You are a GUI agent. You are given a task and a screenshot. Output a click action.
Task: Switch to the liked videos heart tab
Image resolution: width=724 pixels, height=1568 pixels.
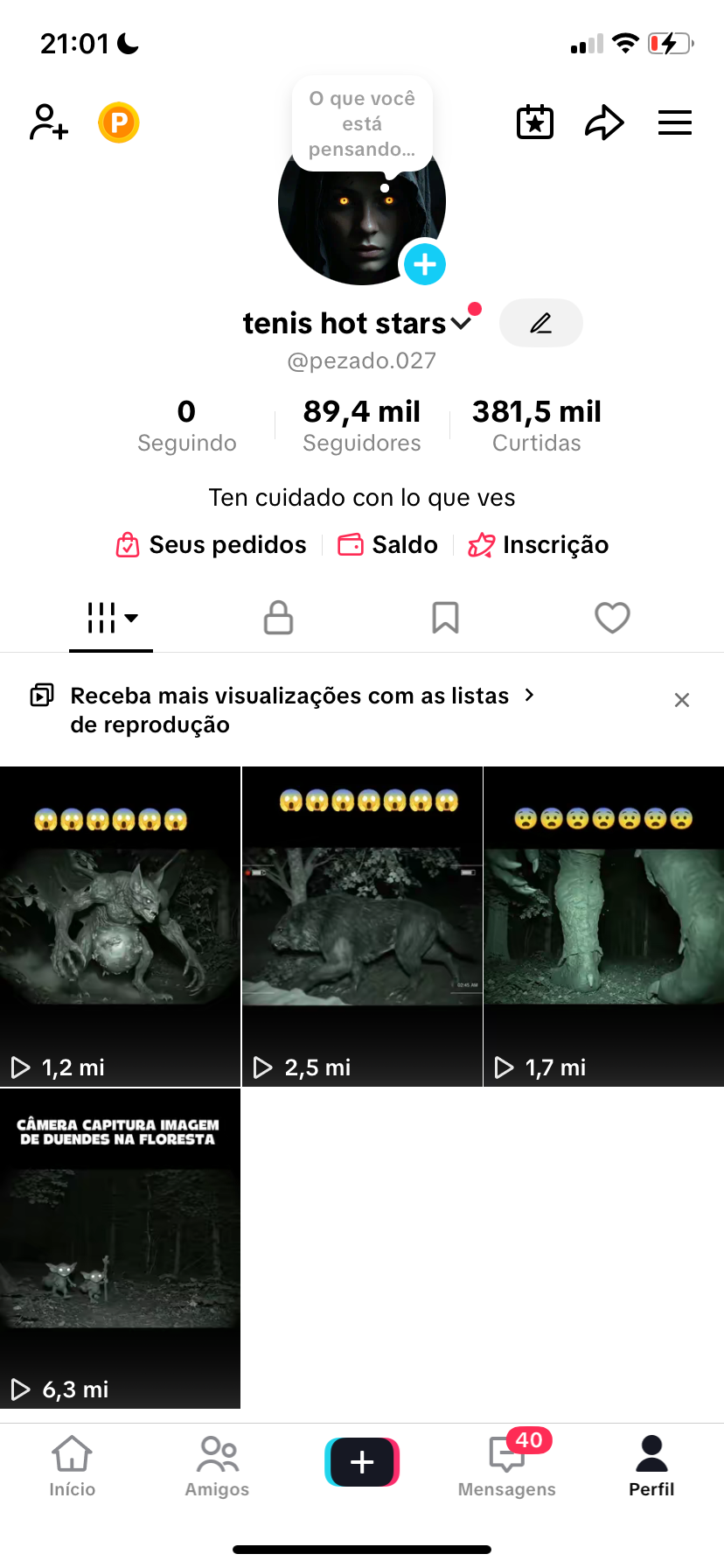(612, 618)
